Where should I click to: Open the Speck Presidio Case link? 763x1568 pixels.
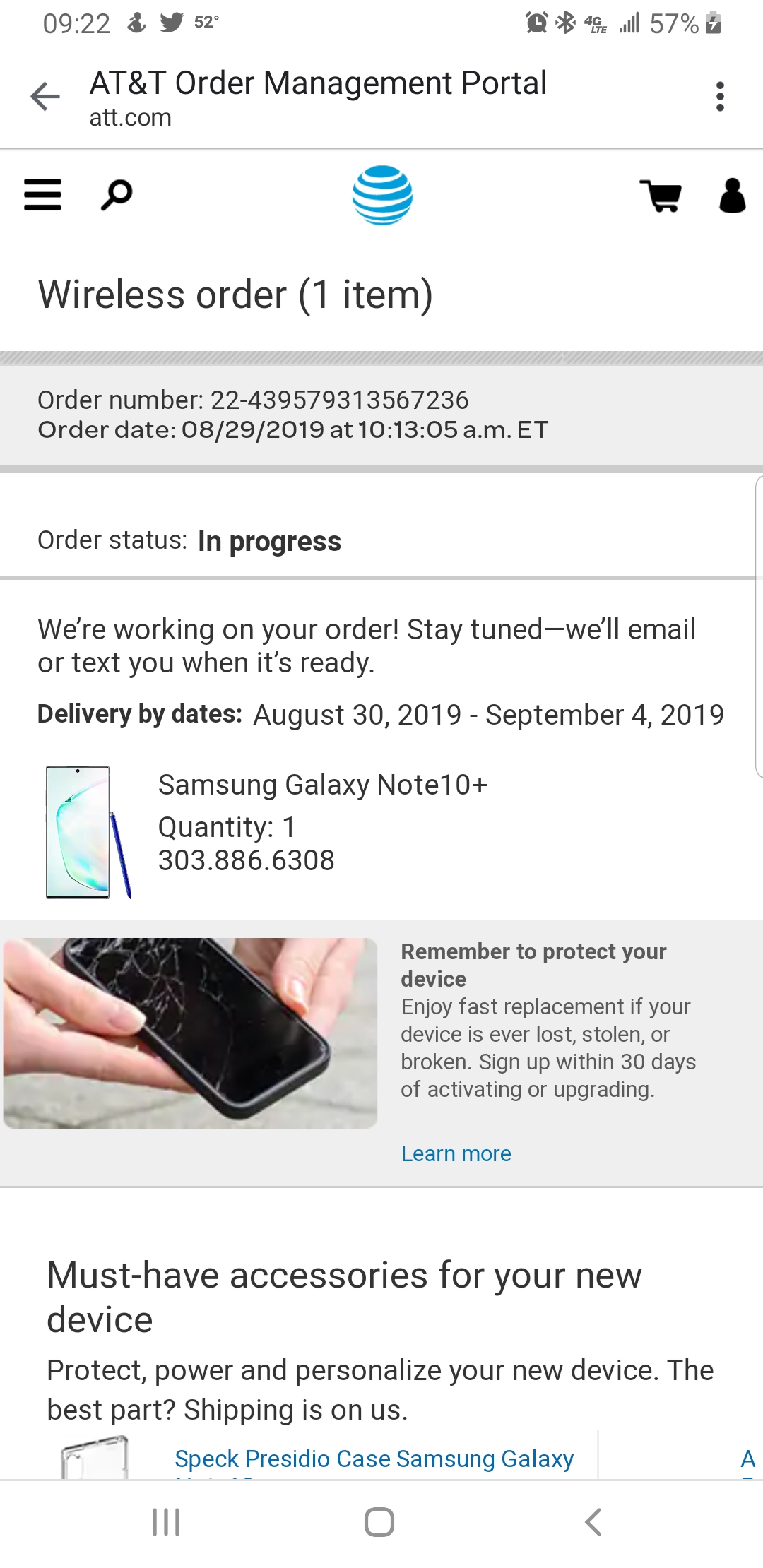click(x=374, y=1459)
